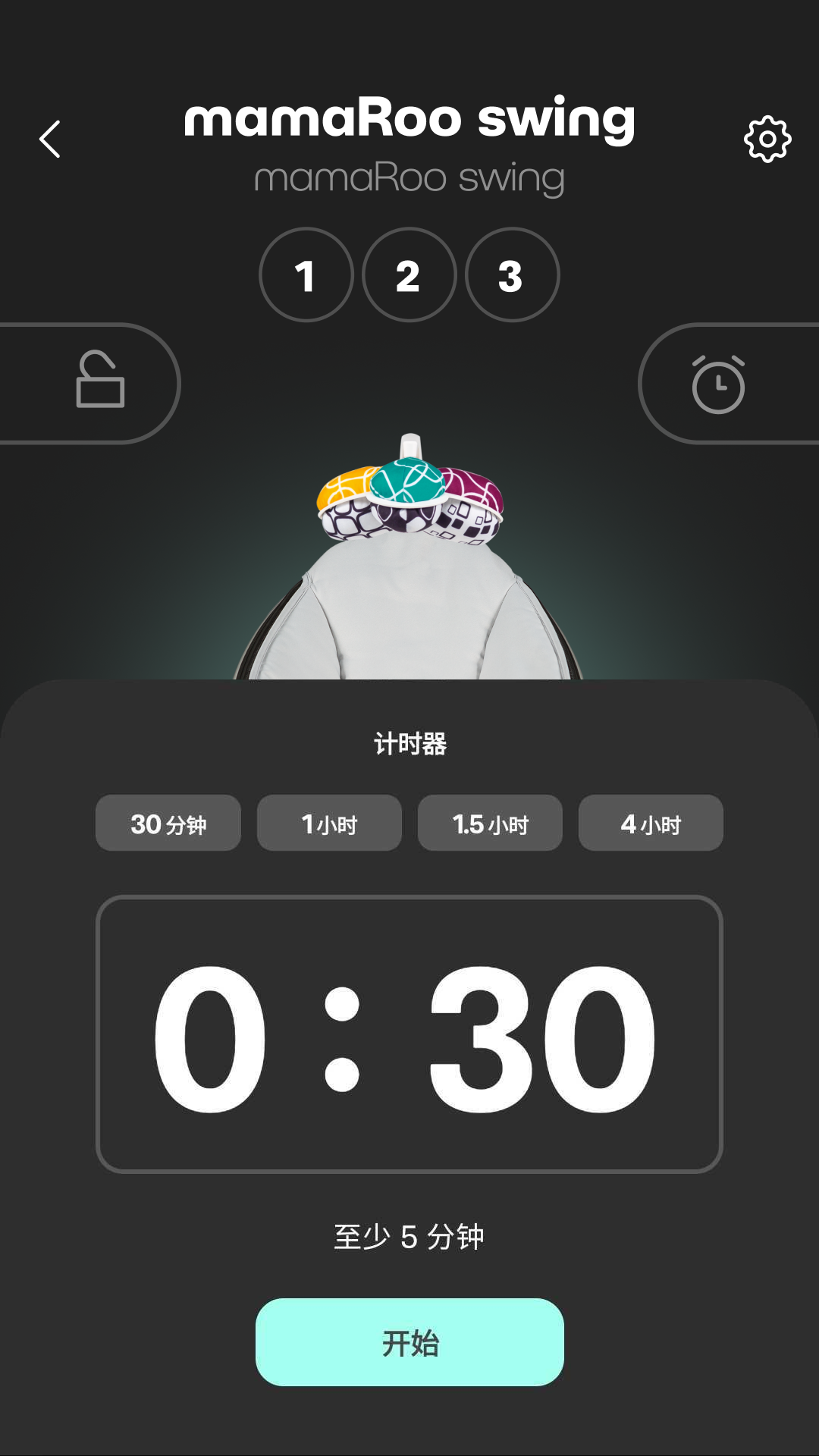Tap the 至少 5 分钟 hint text
Screen dimensions: 819x1456
pos(409,1233)
